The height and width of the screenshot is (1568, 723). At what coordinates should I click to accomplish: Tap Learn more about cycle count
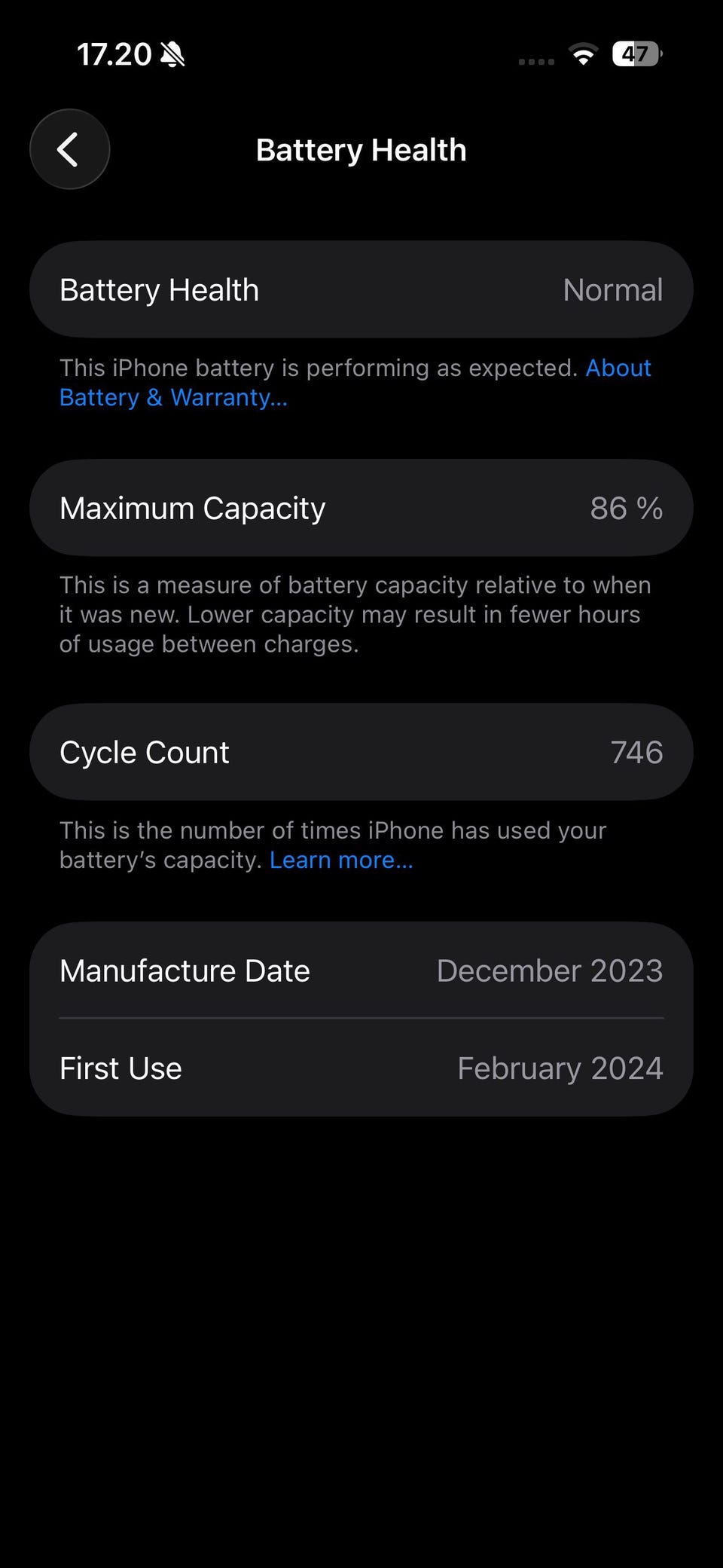click(x=341, y=860)
